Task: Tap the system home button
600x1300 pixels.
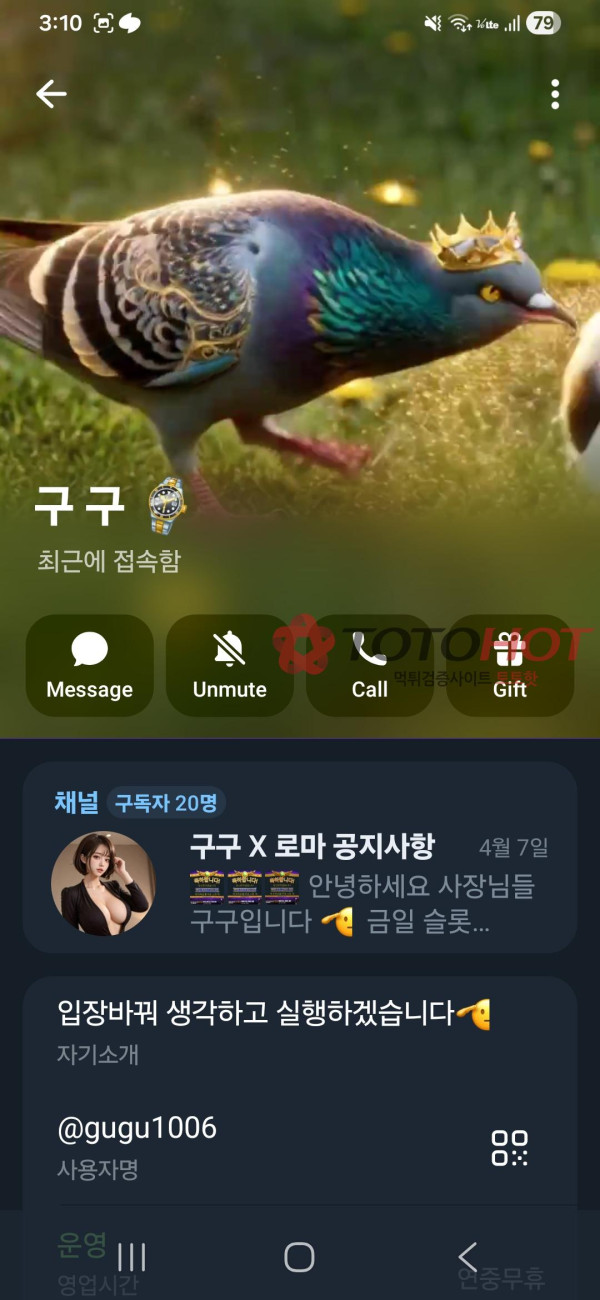Action: coord(299,1257)
